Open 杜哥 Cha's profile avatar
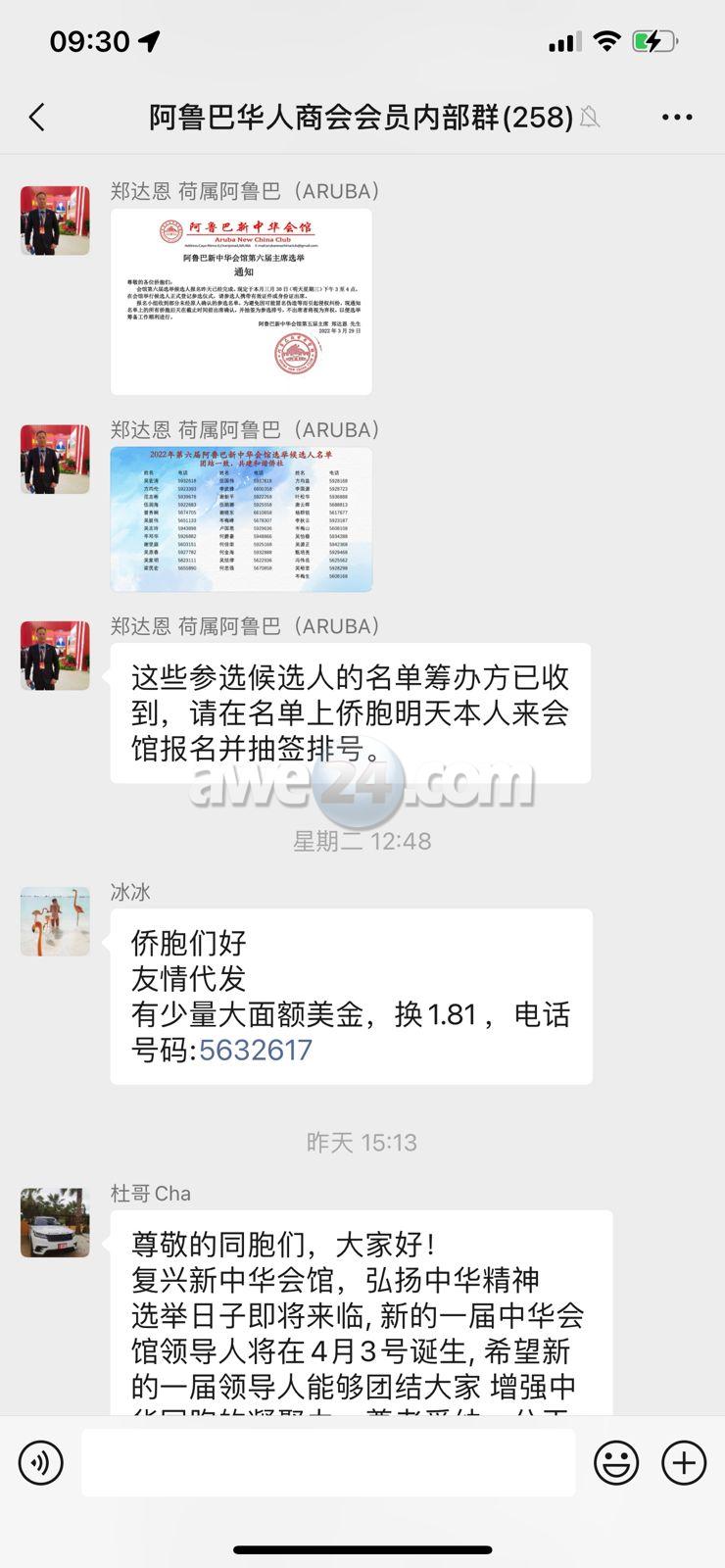The height and width of the screenshot is (1568, 725). click(x=55, y=1223)
